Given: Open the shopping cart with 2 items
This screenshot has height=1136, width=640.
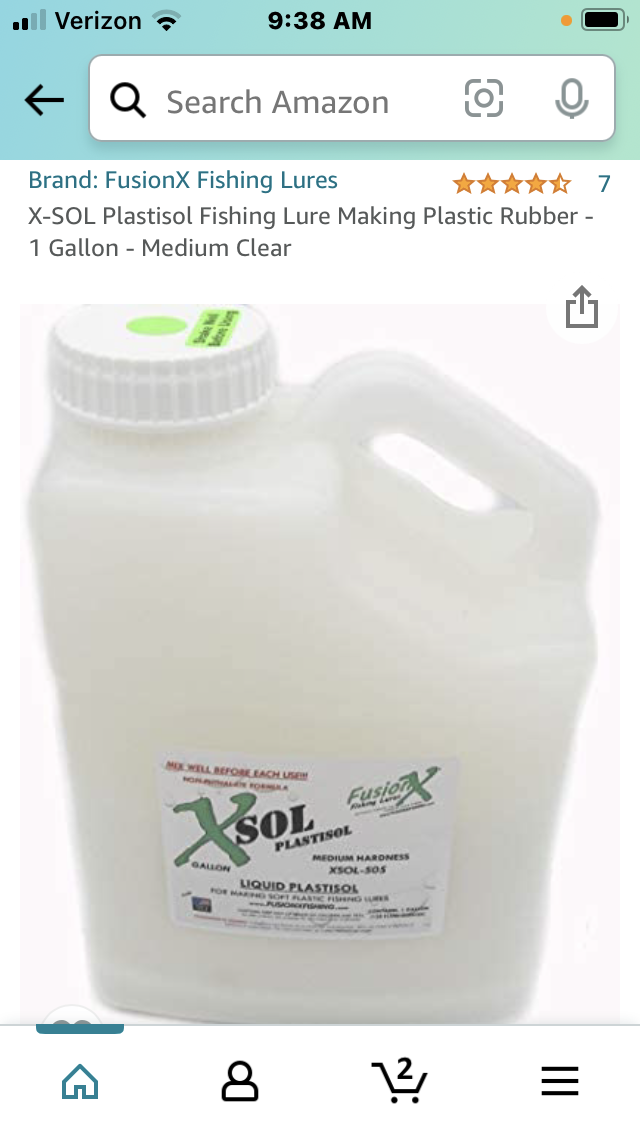Looking at the screenshot, I should coord(399,1080).
